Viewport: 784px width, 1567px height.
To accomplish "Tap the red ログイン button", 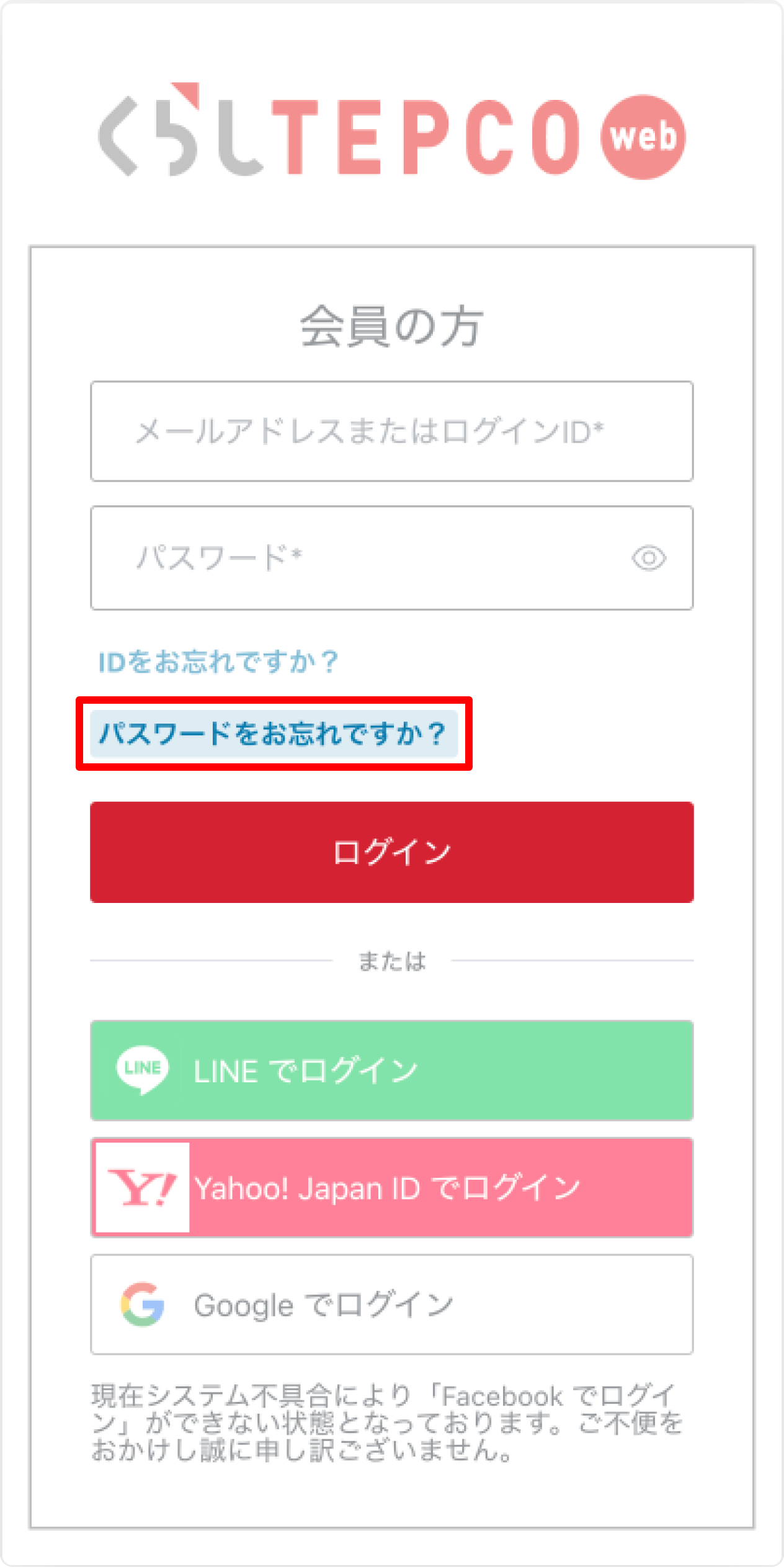I will [x=391, y=852].
